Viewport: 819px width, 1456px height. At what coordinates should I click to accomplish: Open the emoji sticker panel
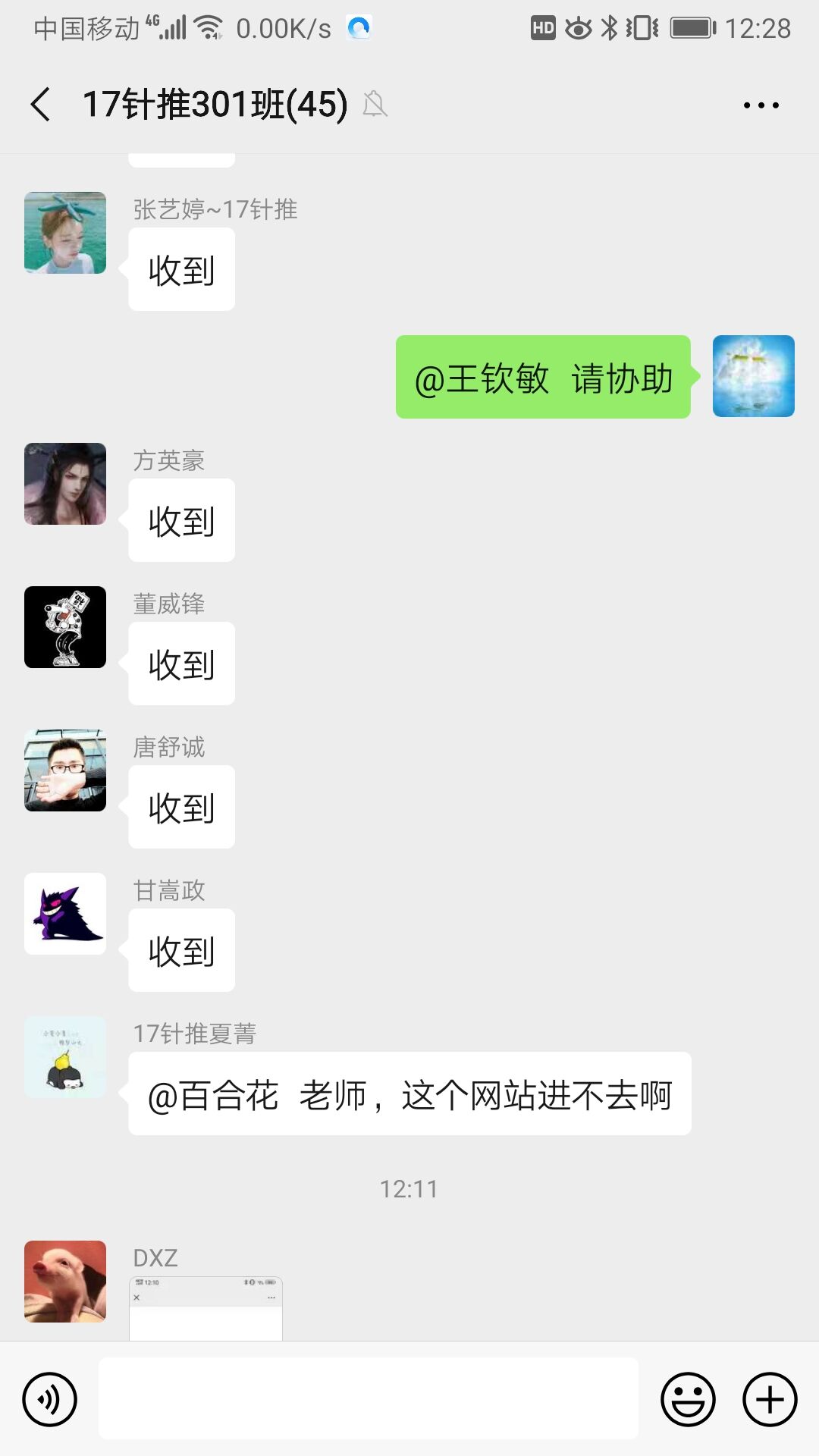(x=688, y=1399)
